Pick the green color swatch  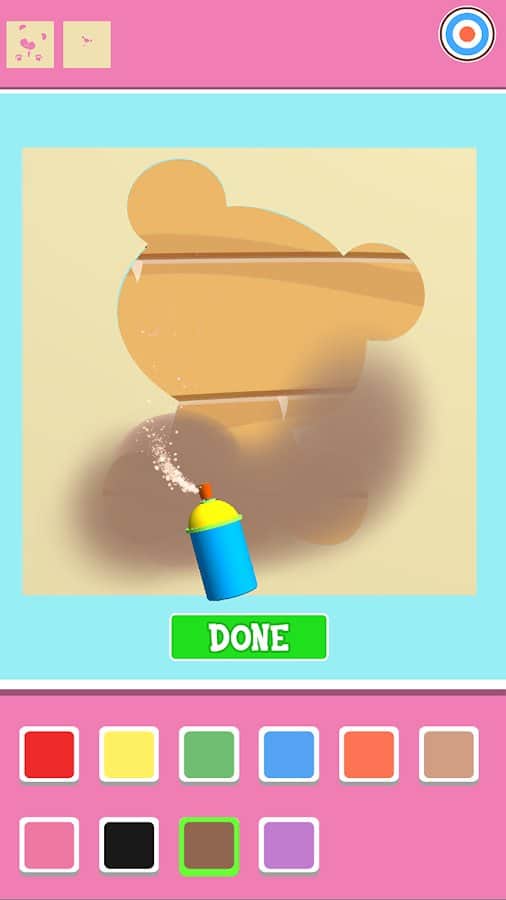coord(209,755)
